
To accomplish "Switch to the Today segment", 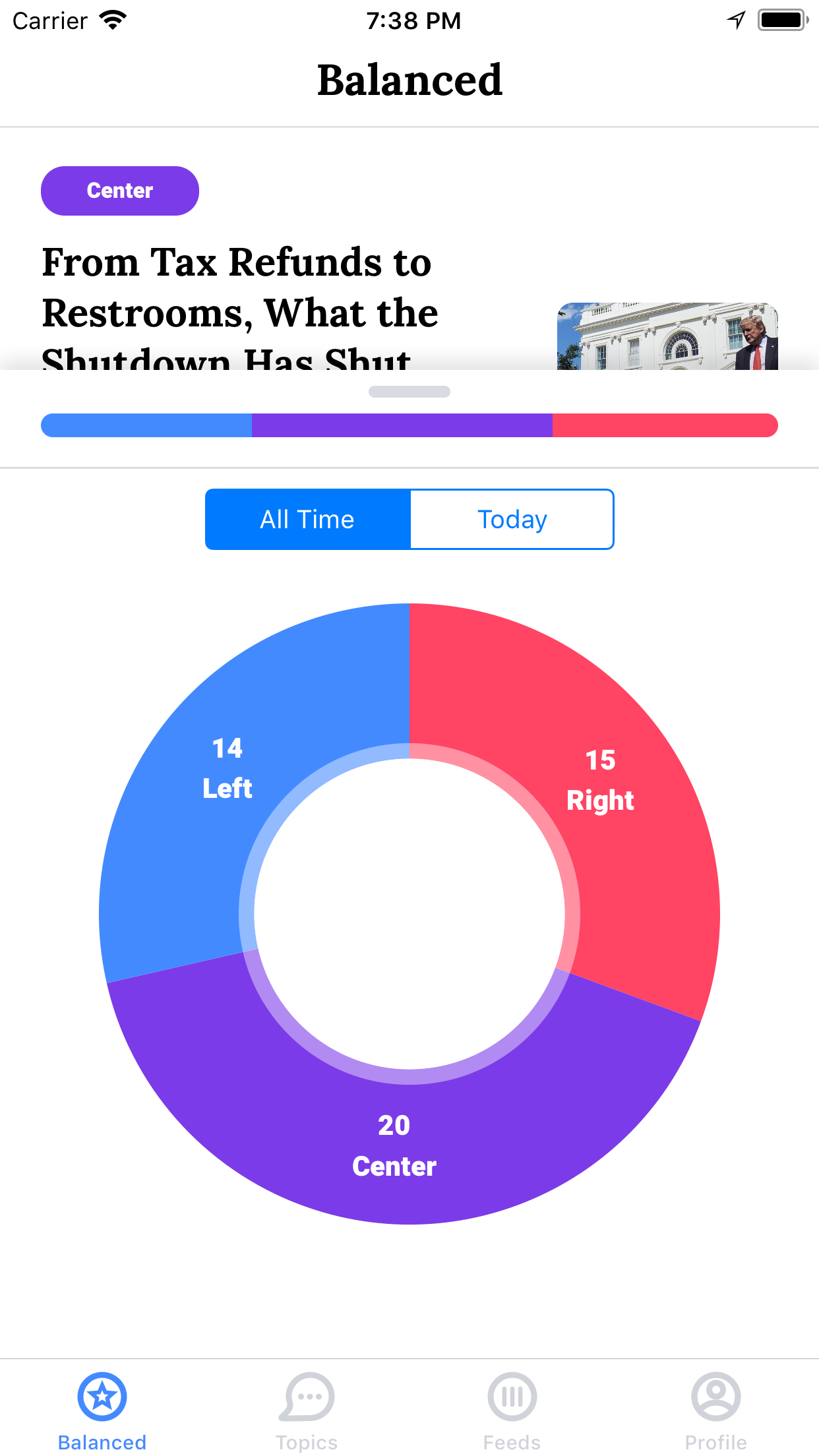I will pos(512,519).
